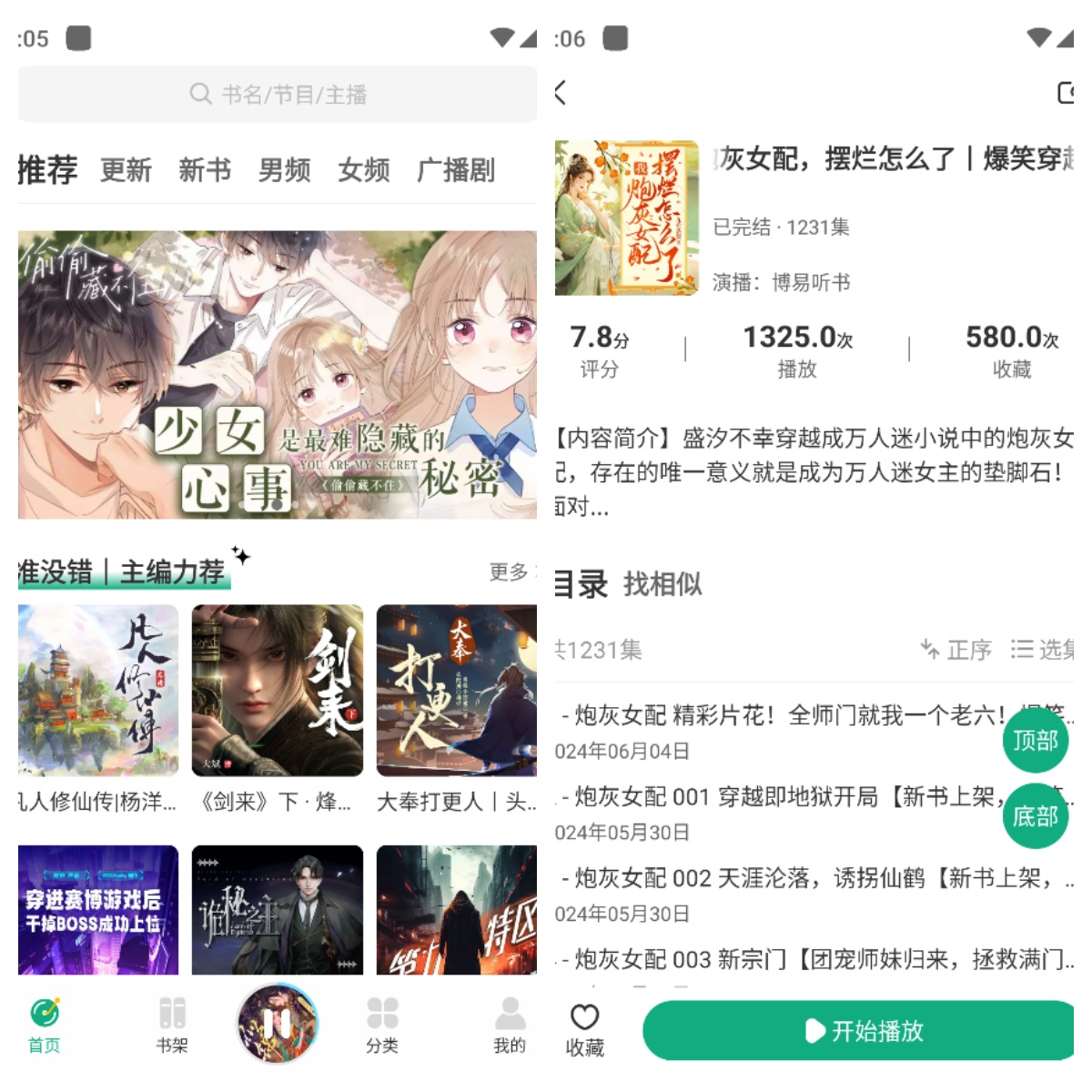The width and height of the screenshot is (1092, 1092).
Task: Select the 男频 tab
Action: (284, 170)
